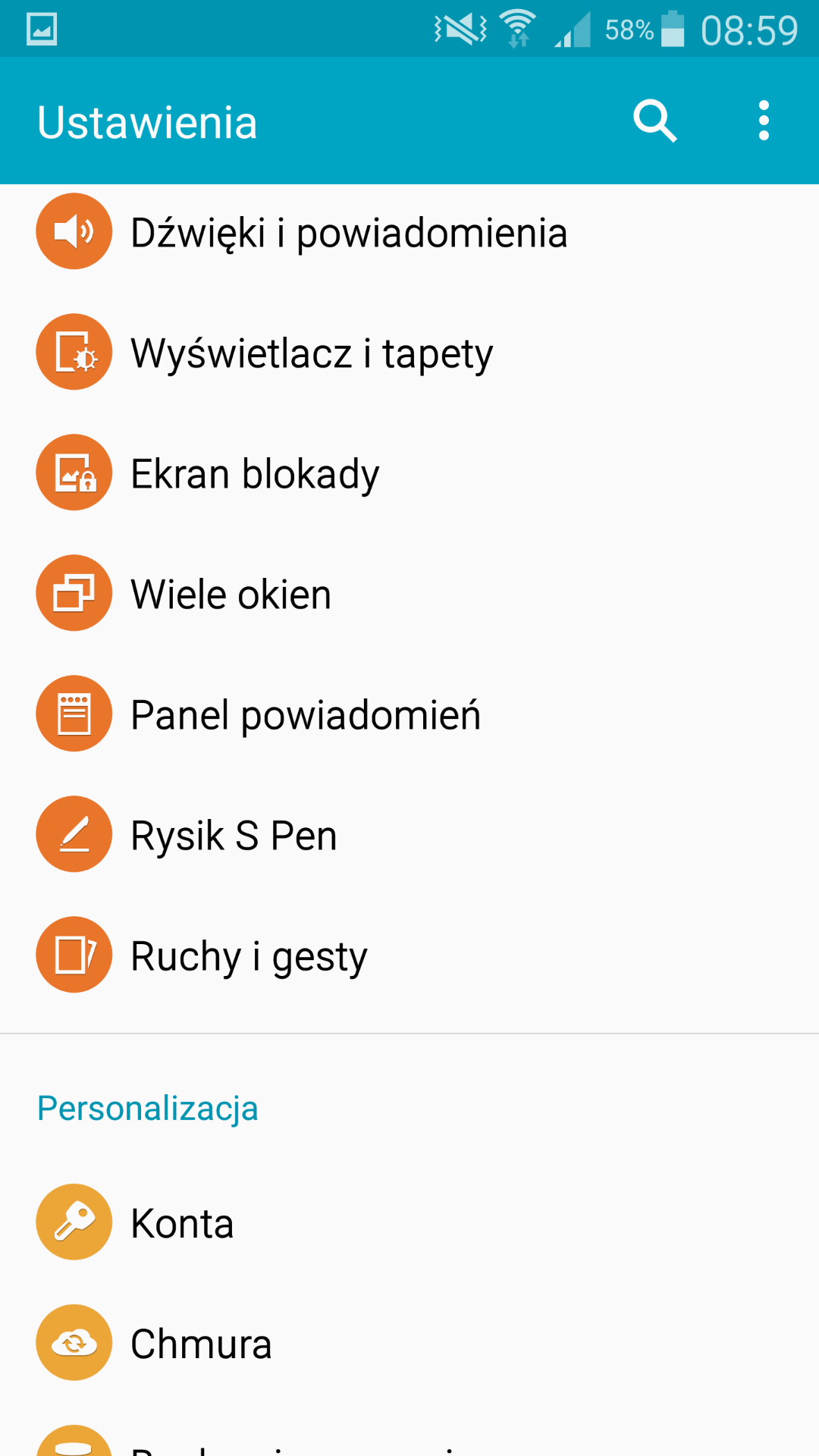Open Dźwięki i powiadomienia settings
The width and height of the screenshot is (819, 1456).
349,232
